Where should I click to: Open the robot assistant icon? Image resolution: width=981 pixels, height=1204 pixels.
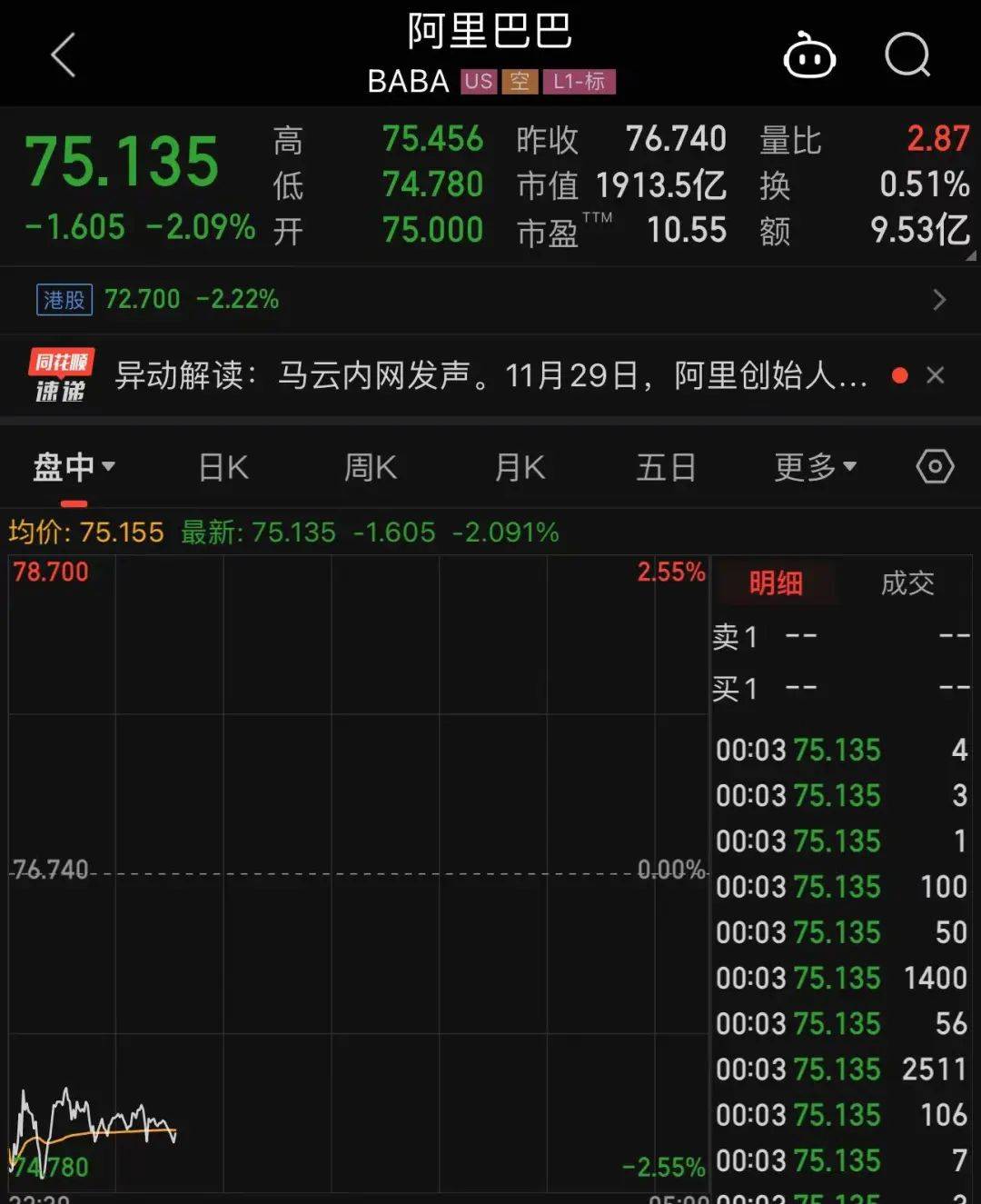click(x=808, y=56)
